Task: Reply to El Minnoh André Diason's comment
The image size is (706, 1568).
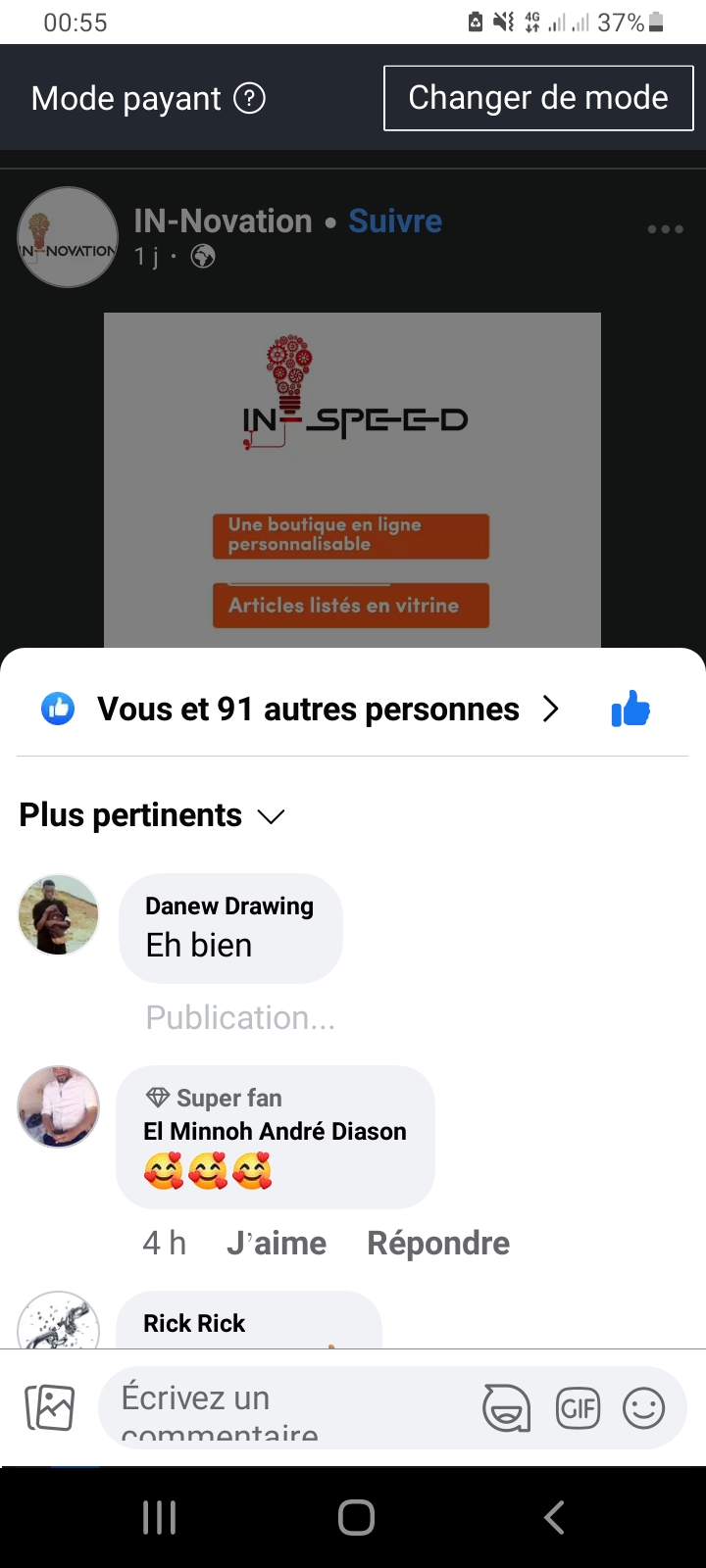Action: coord(438,1243)
